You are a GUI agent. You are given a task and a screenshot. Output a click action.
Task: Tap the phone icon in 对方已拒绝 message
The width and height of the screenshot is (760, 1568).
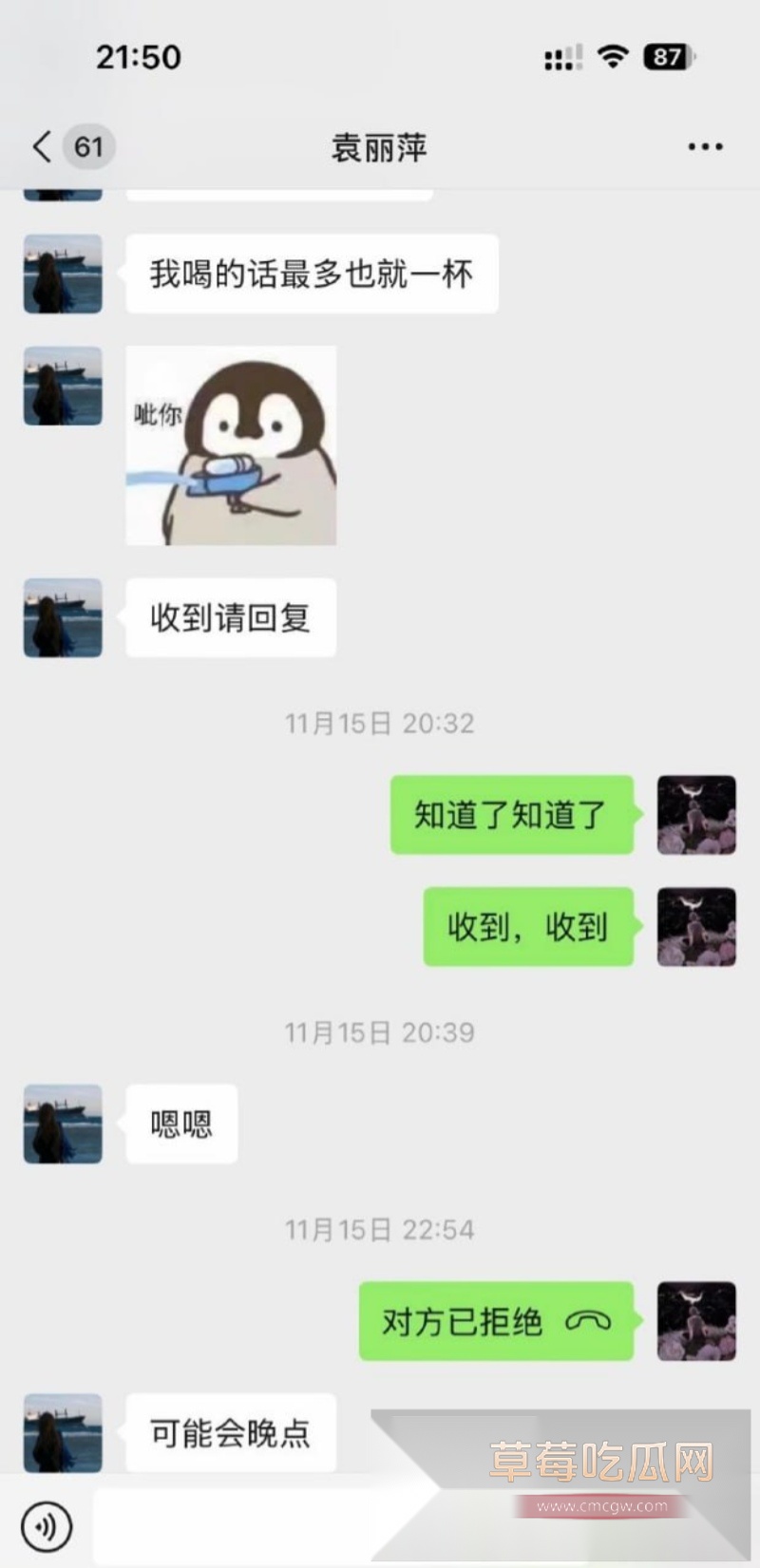(586, 1320)
